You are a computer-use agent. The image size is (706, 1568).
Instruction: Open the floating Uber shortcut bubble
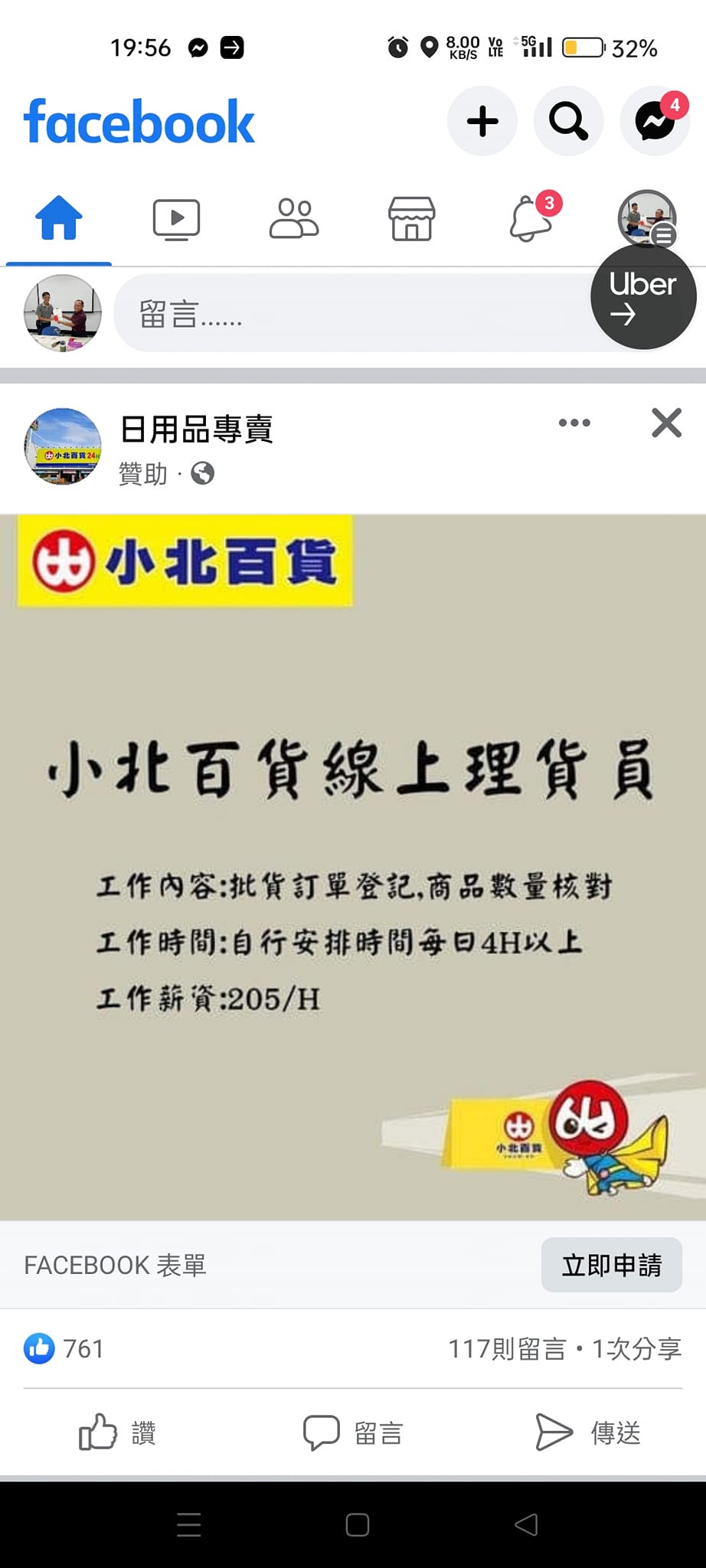coord(643,296)
